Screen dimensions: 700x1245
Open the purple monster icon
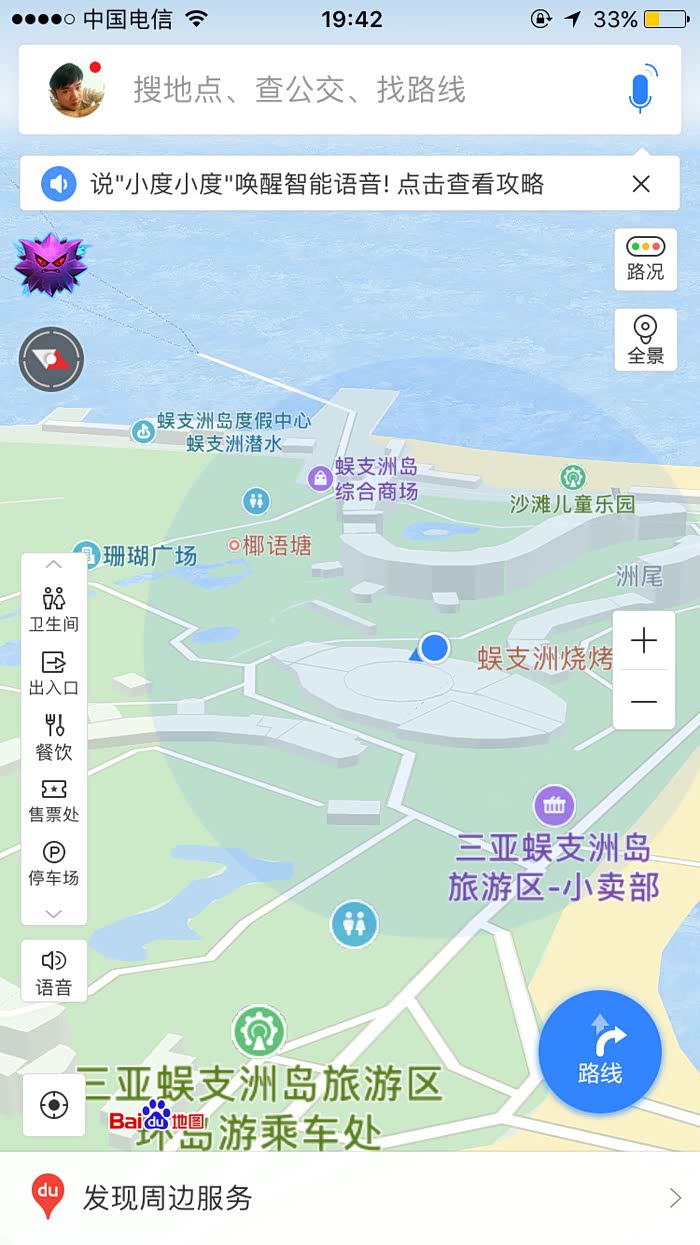click(x=50, y=264)
